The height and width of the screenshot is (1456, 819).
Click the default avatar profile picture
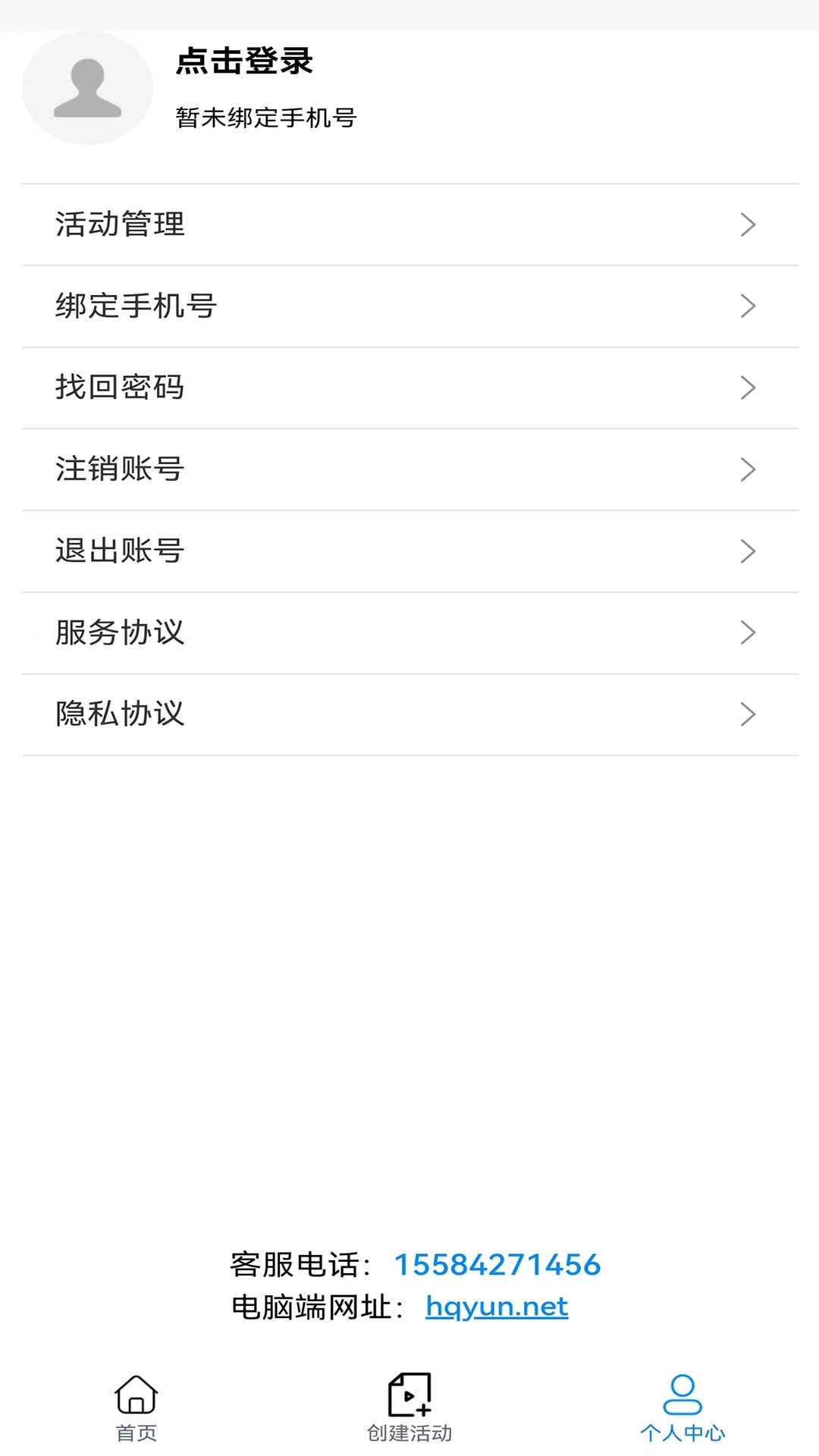coord(88,88)
